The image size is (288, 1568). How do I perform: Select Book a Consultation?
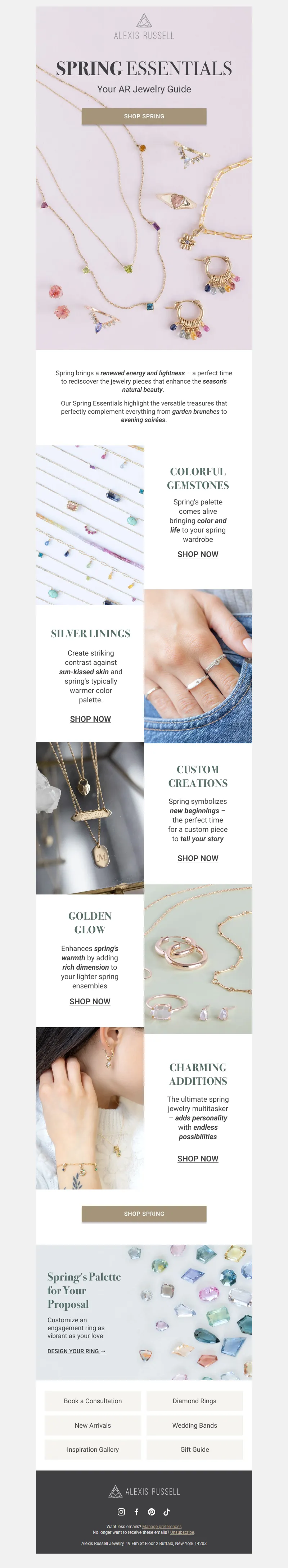click(93, 1401)
